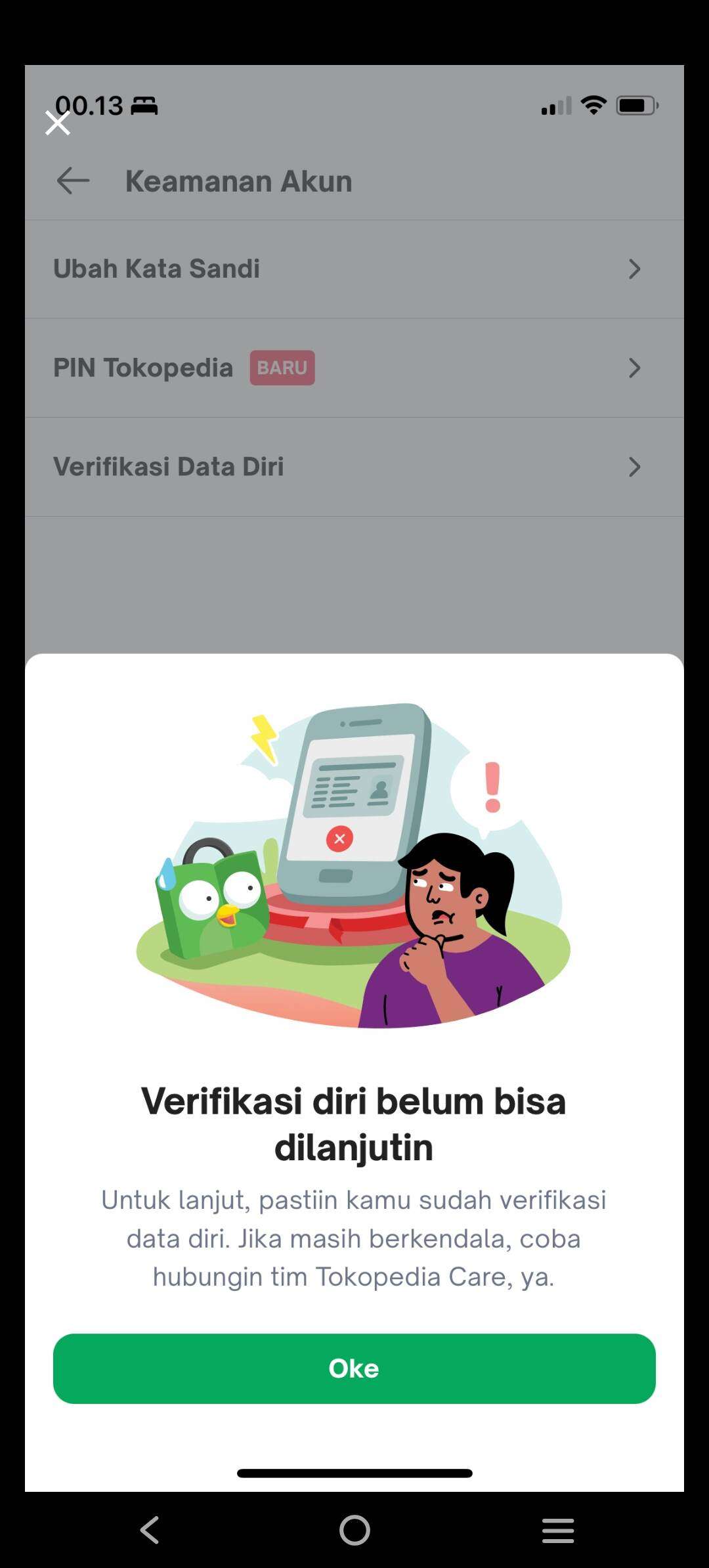
Task: Close the overlay with the X icon
Action: pyautogui.click(x=58, y=123)
